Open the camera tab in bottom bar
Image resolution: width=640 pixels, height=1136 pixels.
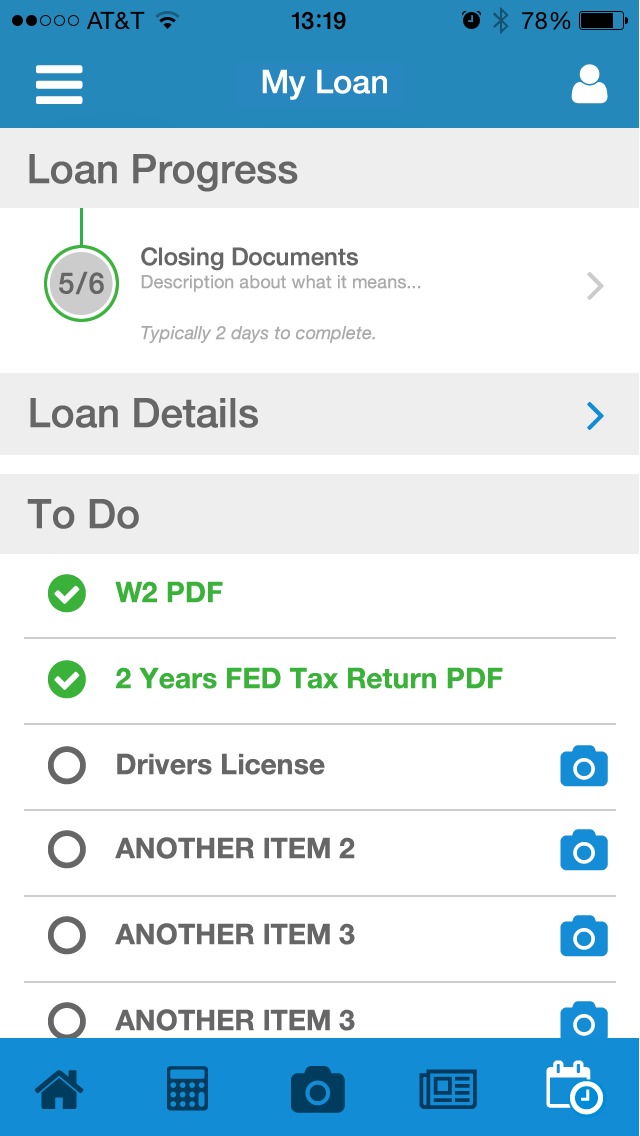click(317, 1089)
